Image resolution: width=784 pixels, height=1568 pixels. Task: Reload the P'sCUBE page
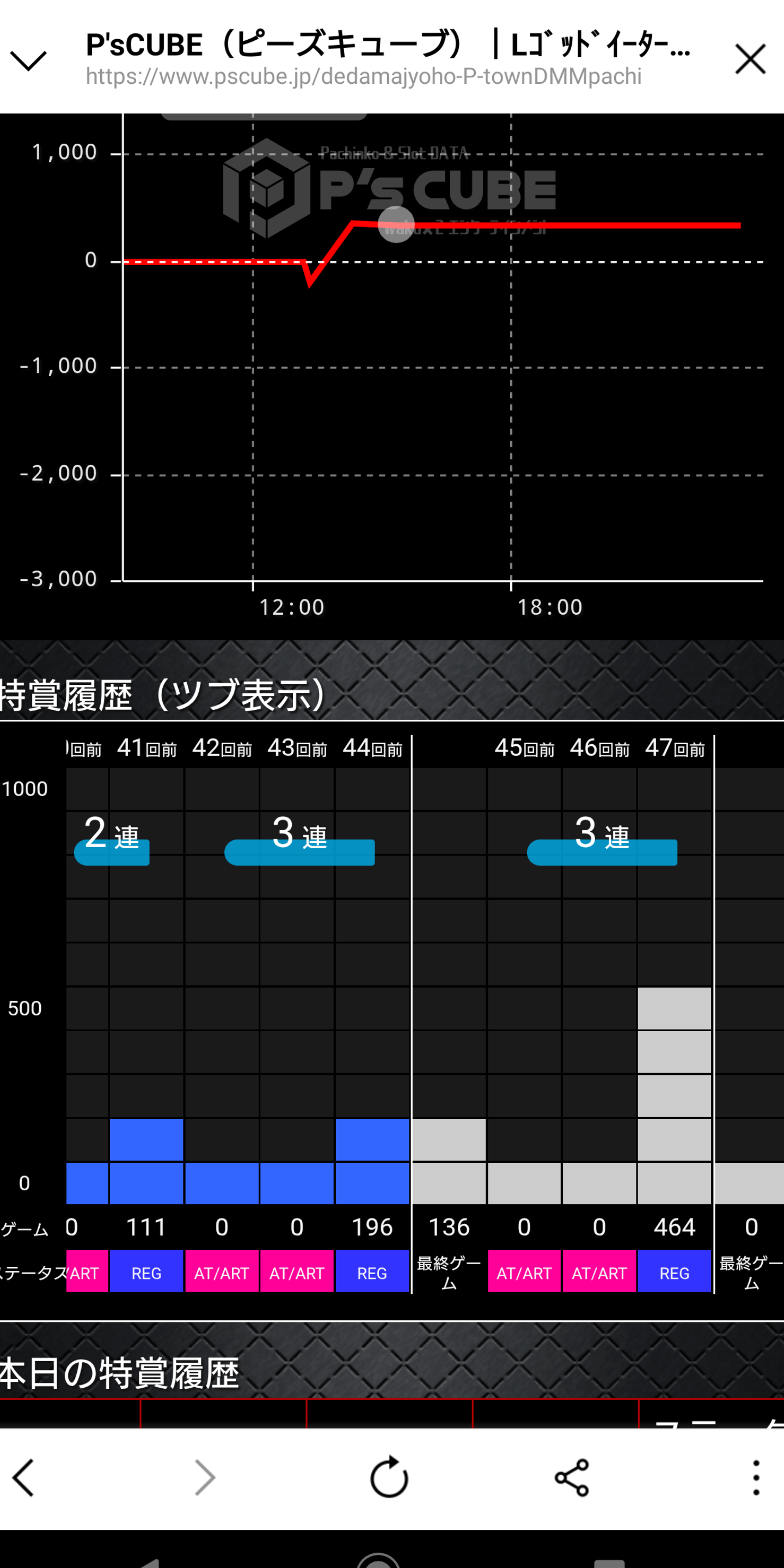click(x=389, y=1476)
